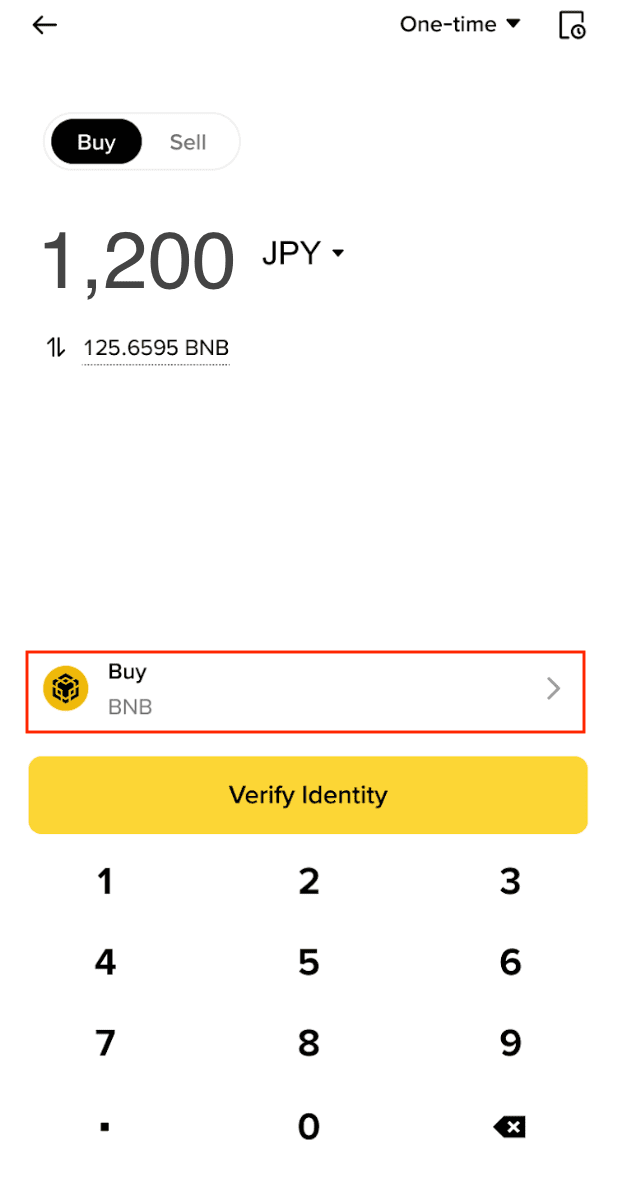The width and height of the screenshot is (626, 1180).
Task: Add a decimal point on the keypad
Action: (x=105, y=1127)
